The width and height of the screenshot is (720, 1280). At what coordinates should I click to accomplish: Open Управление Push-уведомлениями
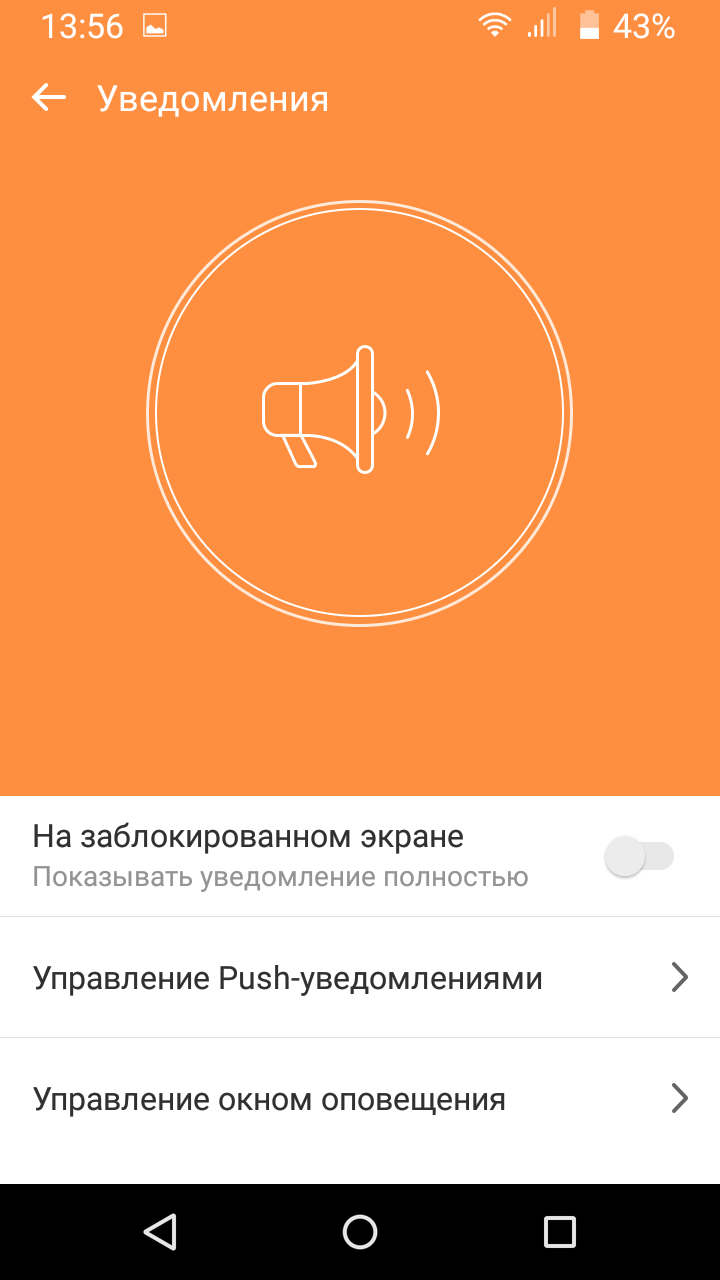click(360, 977)
